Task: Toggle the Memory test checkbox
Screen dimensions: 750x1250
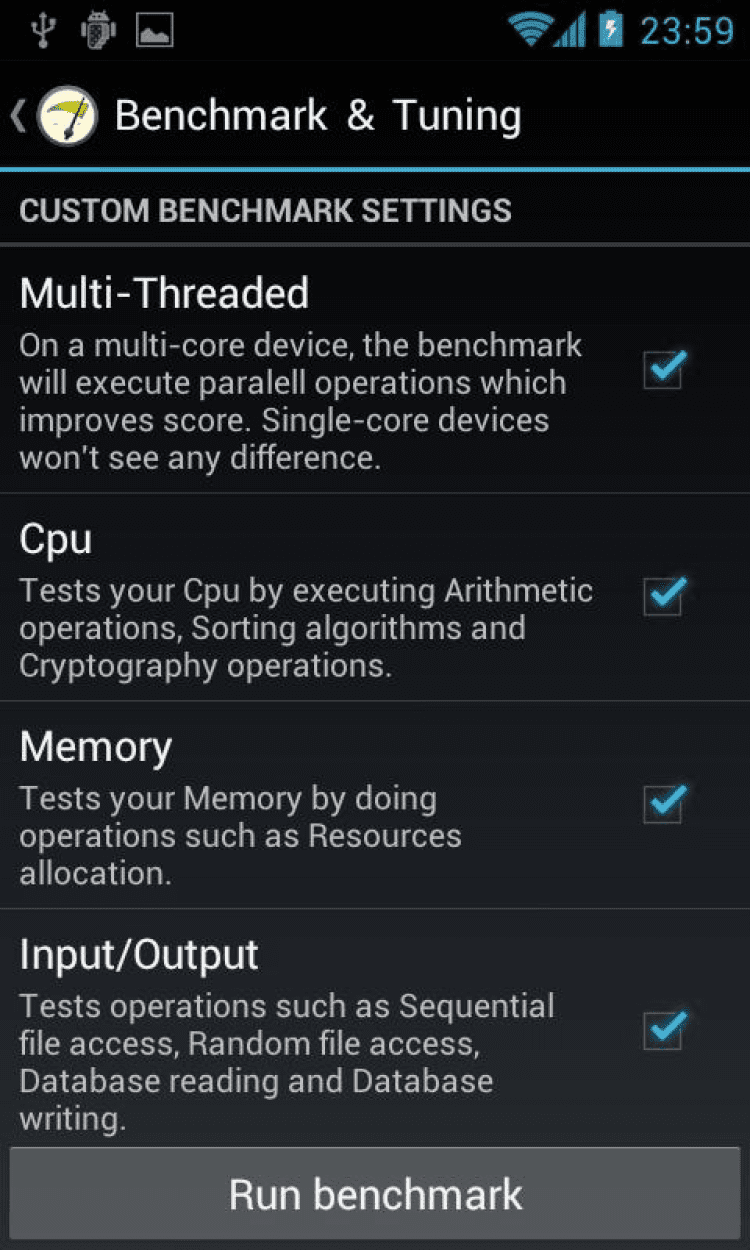Action: pos(663,804)
